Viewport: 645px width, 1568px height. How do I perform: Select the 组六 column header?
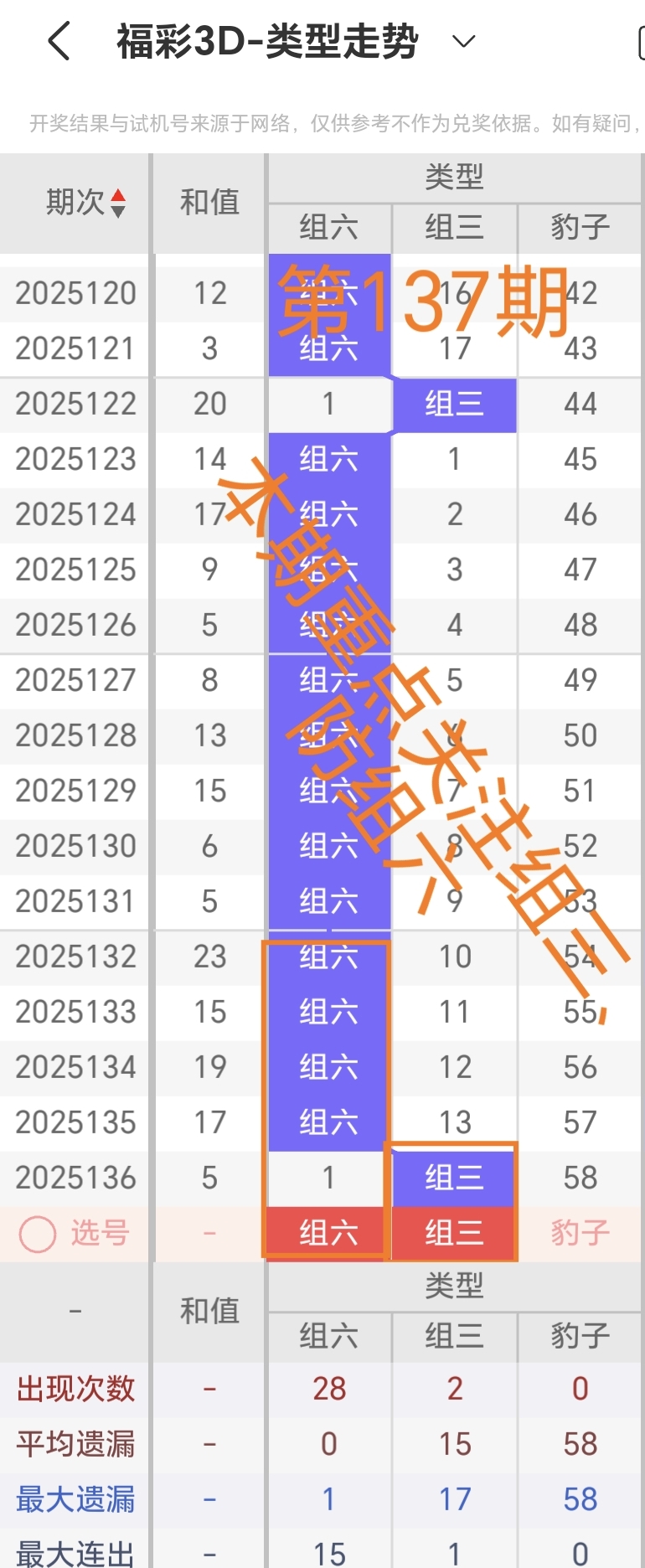328,228
